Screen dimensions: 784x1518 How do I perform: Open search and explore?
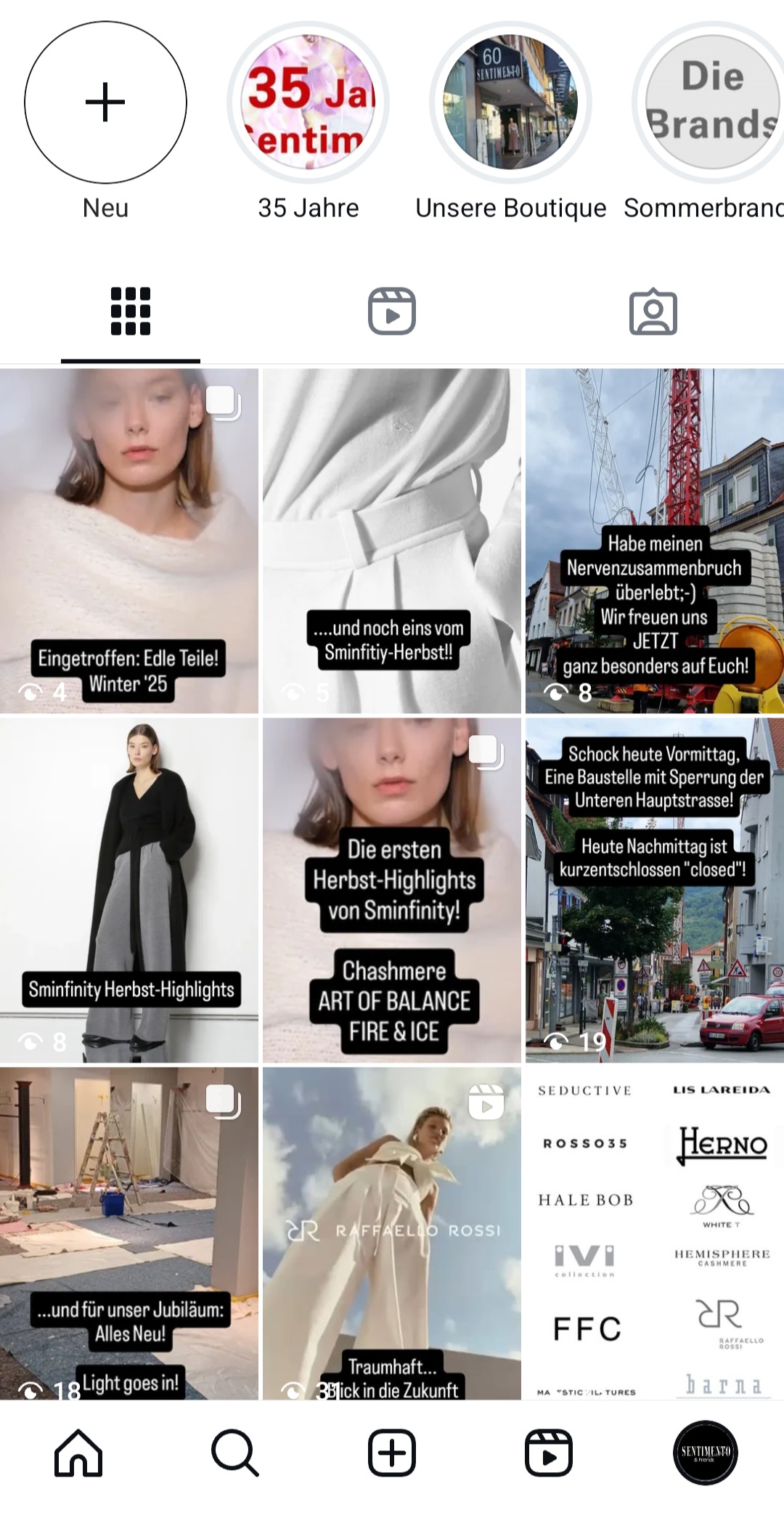(235, 1453)
